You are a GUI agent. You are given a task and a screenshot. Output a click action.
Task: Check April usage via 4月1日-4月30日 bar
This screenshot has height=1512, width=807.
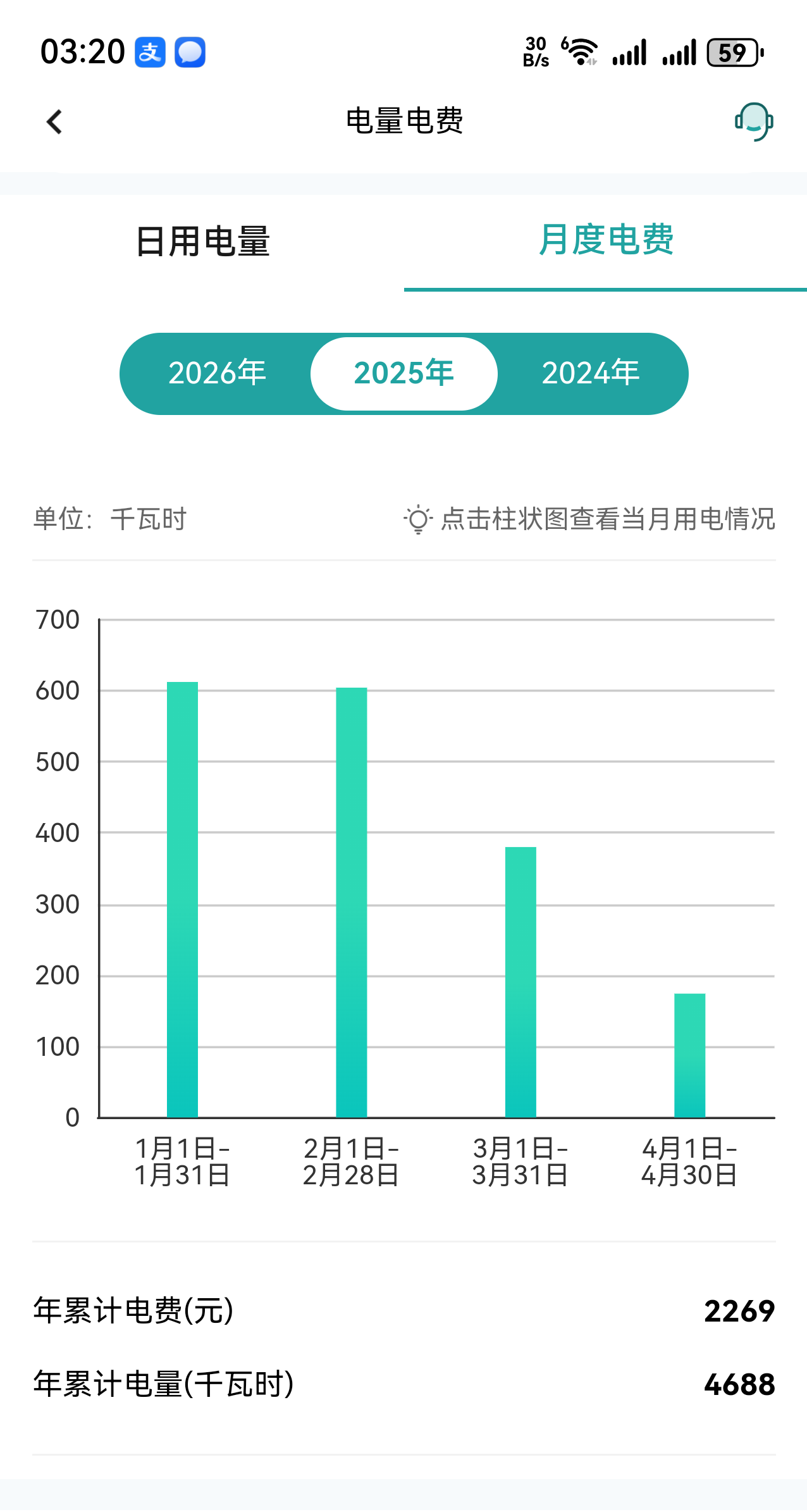pos(689,1055)
